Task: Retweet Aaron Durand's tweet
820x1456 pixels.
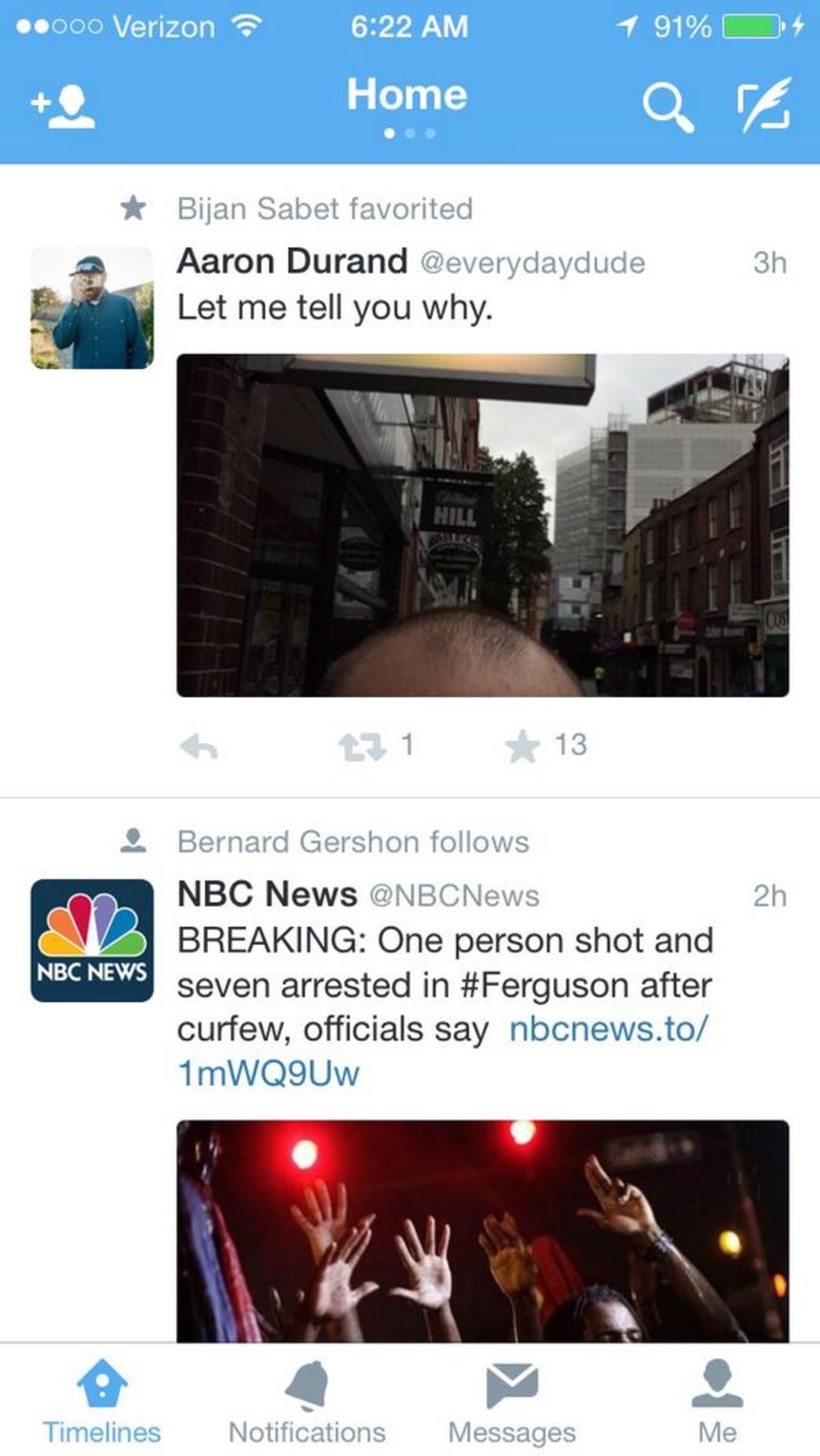Action: [x=363, y=746]
